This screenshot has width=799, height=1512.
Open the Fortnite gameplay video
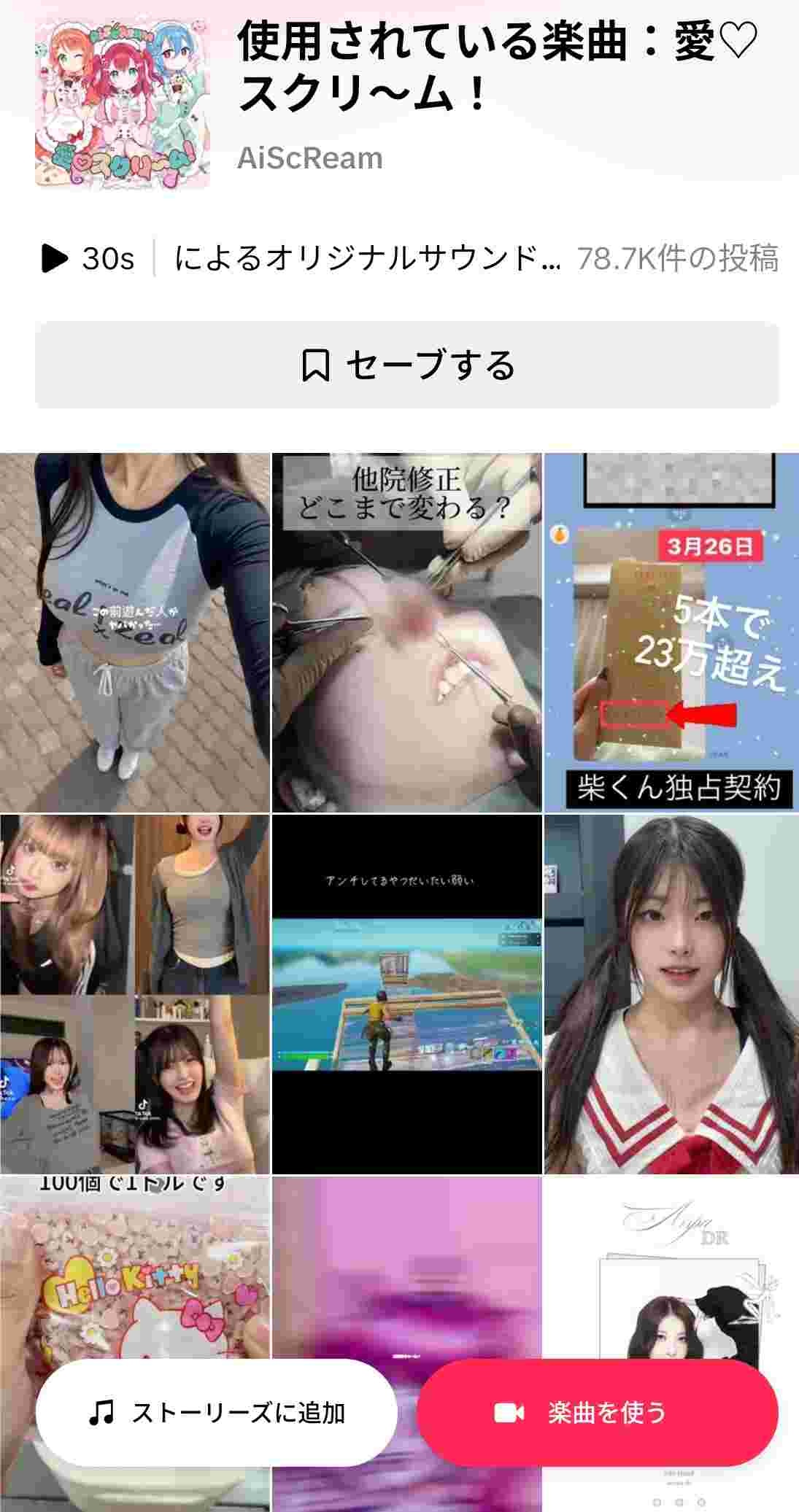point(407,993)
